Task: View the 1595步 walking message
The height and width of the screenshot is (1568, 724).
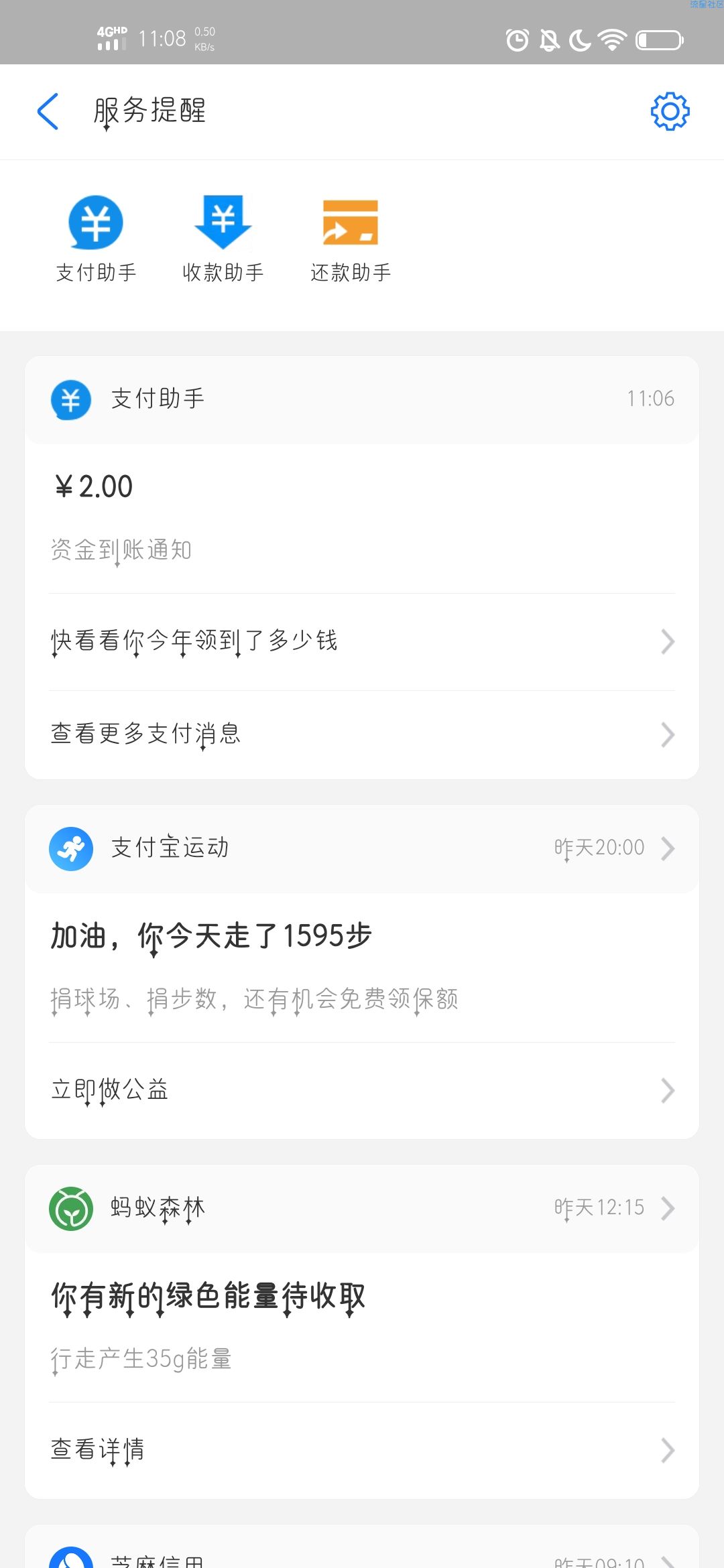Action: (x=362, y=967)
